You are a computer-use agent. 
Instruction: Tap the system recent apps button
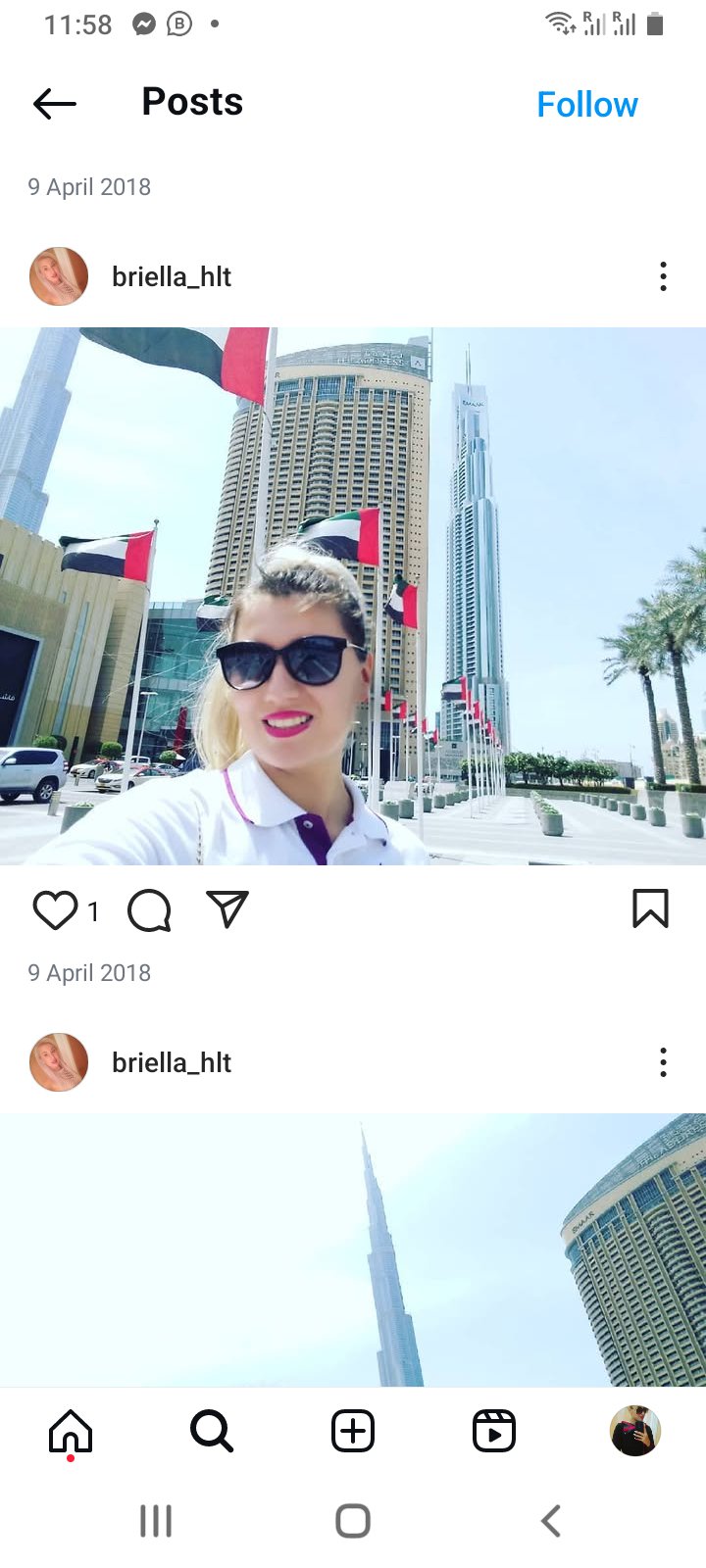156,1521
